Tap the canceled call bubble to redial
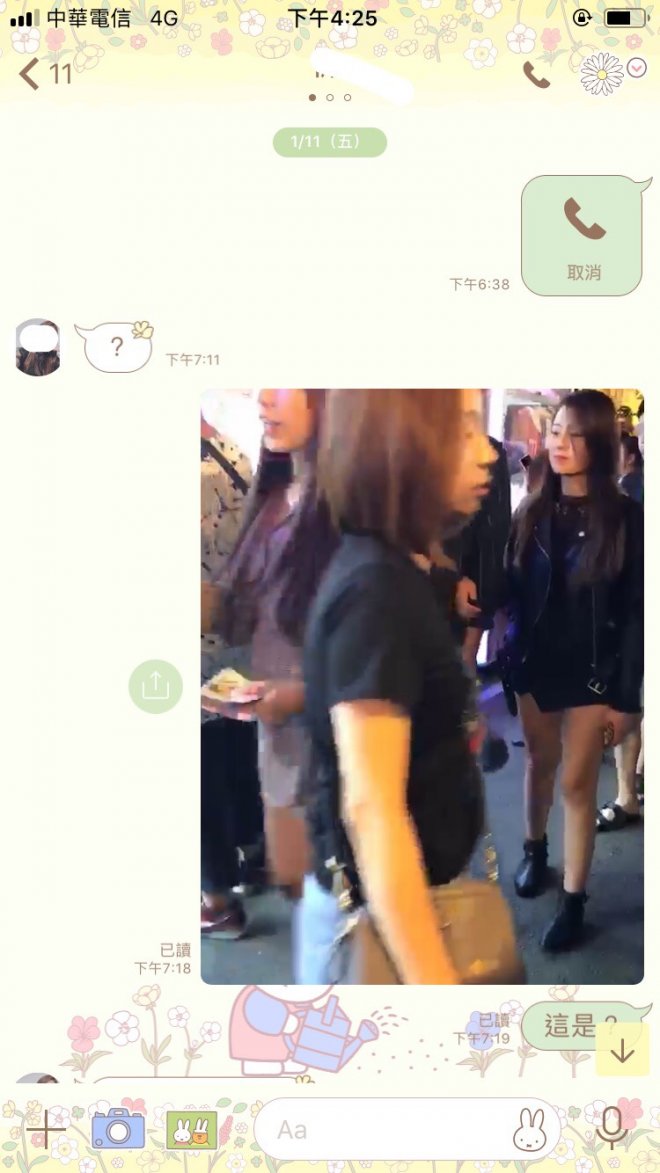660x1173 pixels. [581, 236]
